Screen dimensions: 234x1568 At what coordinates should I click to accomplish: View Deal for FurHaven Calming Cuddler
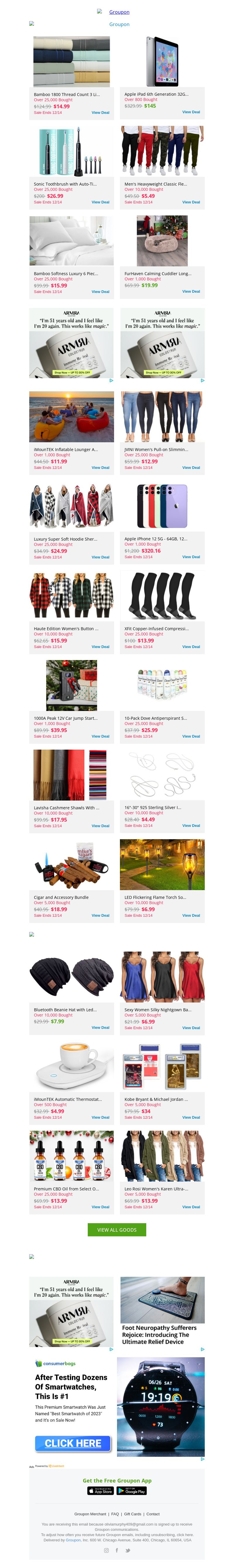point(191,292)
